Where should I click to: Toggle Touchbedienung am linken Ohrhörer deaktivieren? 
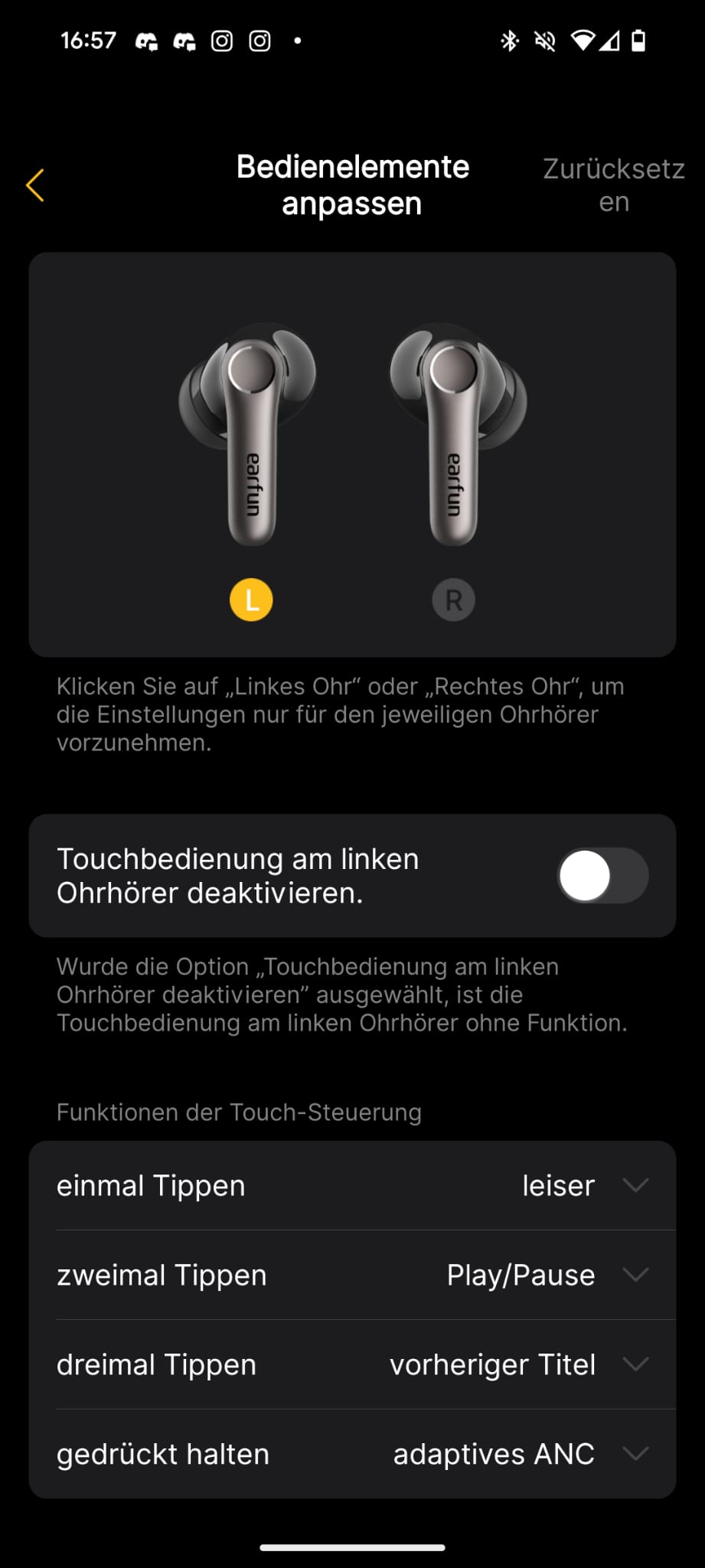603,876
